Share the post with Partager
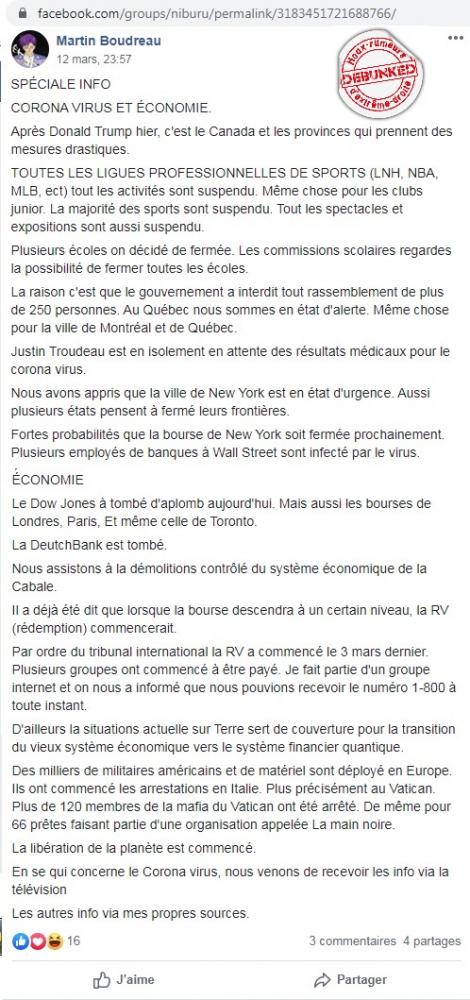 pyautogui.click(x=350, y=980)
